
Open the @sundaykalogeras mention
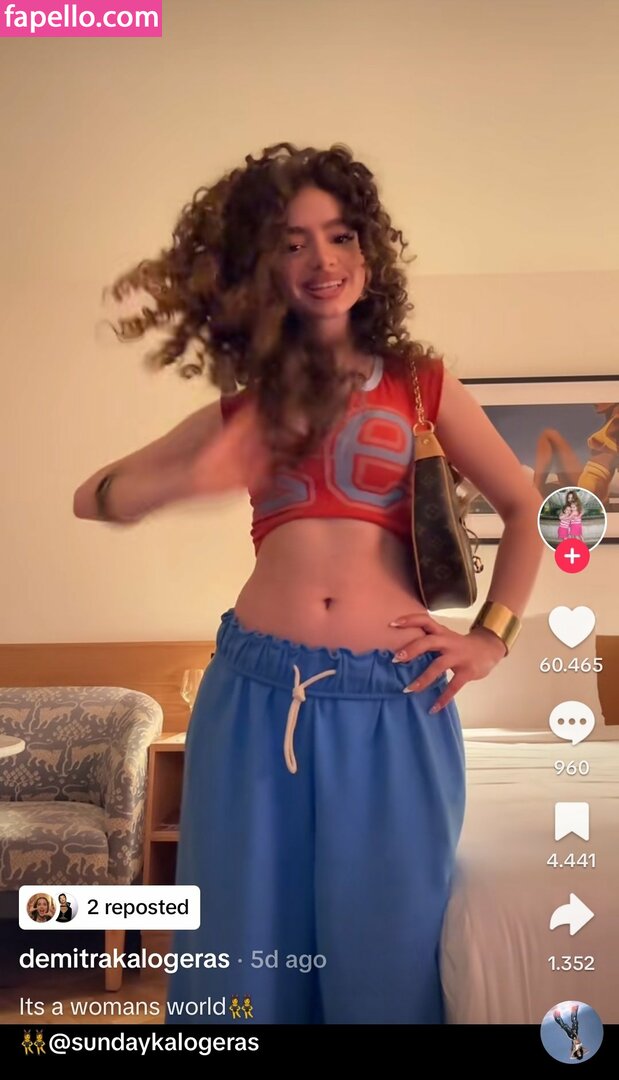153,1043
